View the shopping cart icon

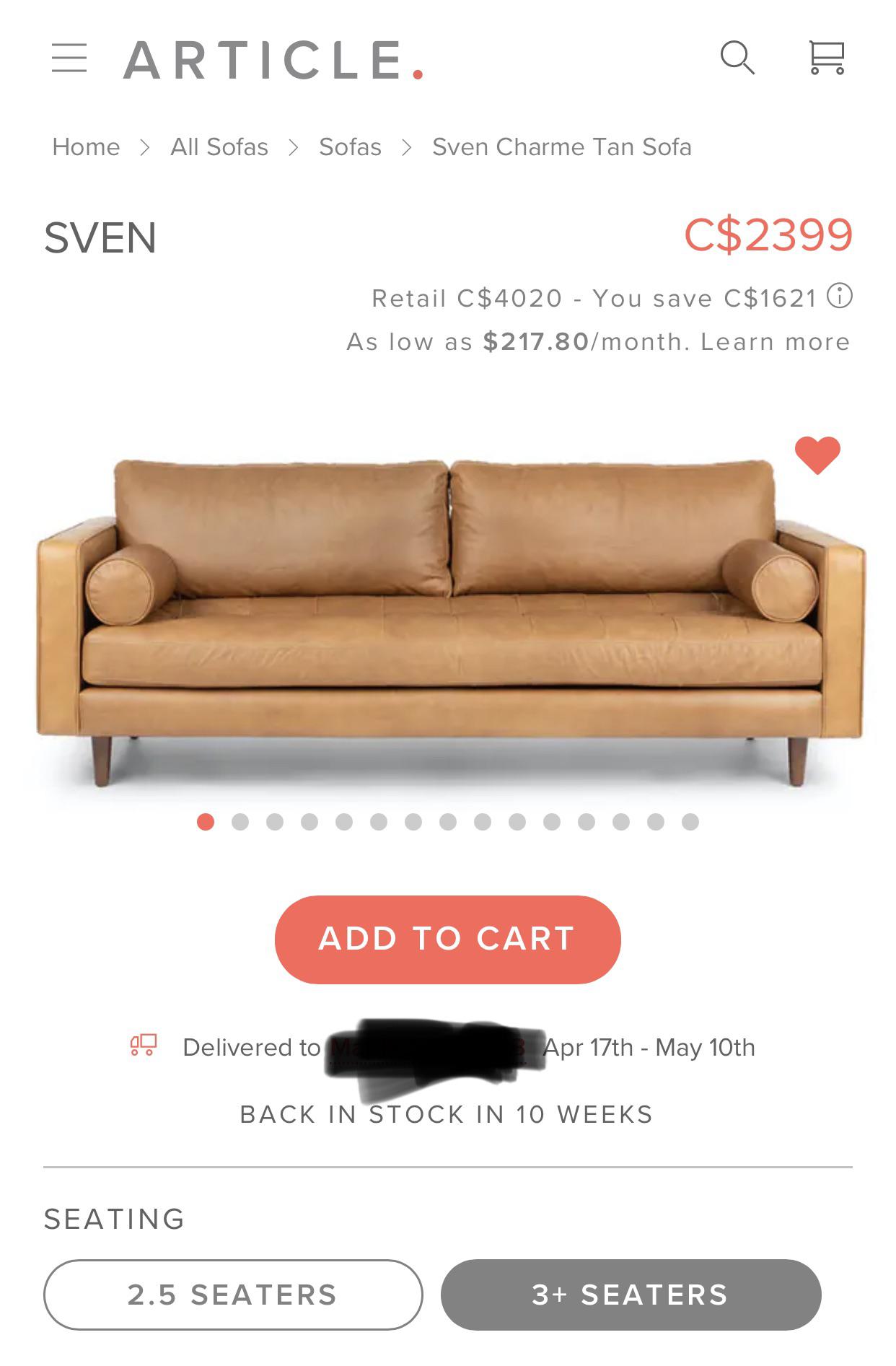[x=826, y=59]
